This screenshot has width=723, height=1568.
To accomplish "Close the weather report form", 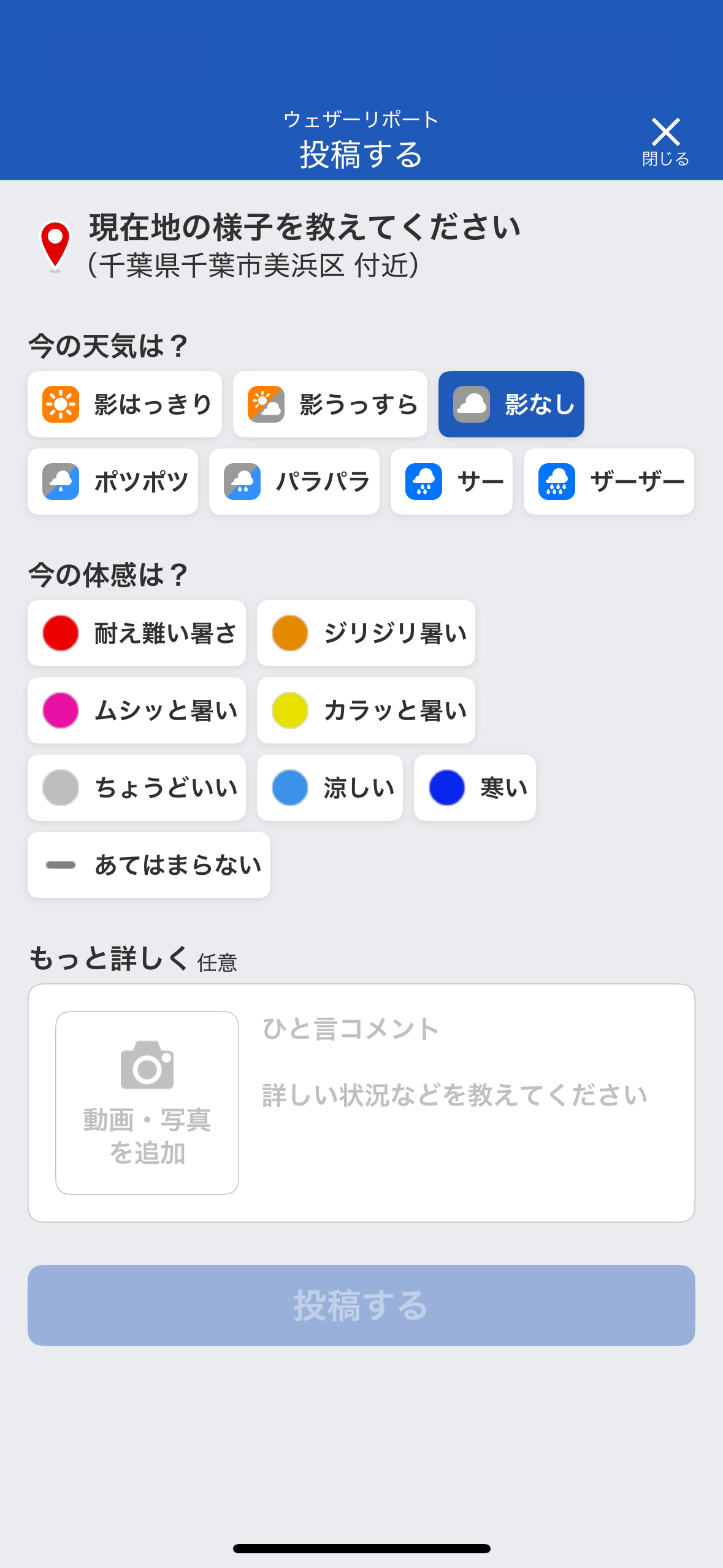I will pyautogui.click(x=665, y=141).
